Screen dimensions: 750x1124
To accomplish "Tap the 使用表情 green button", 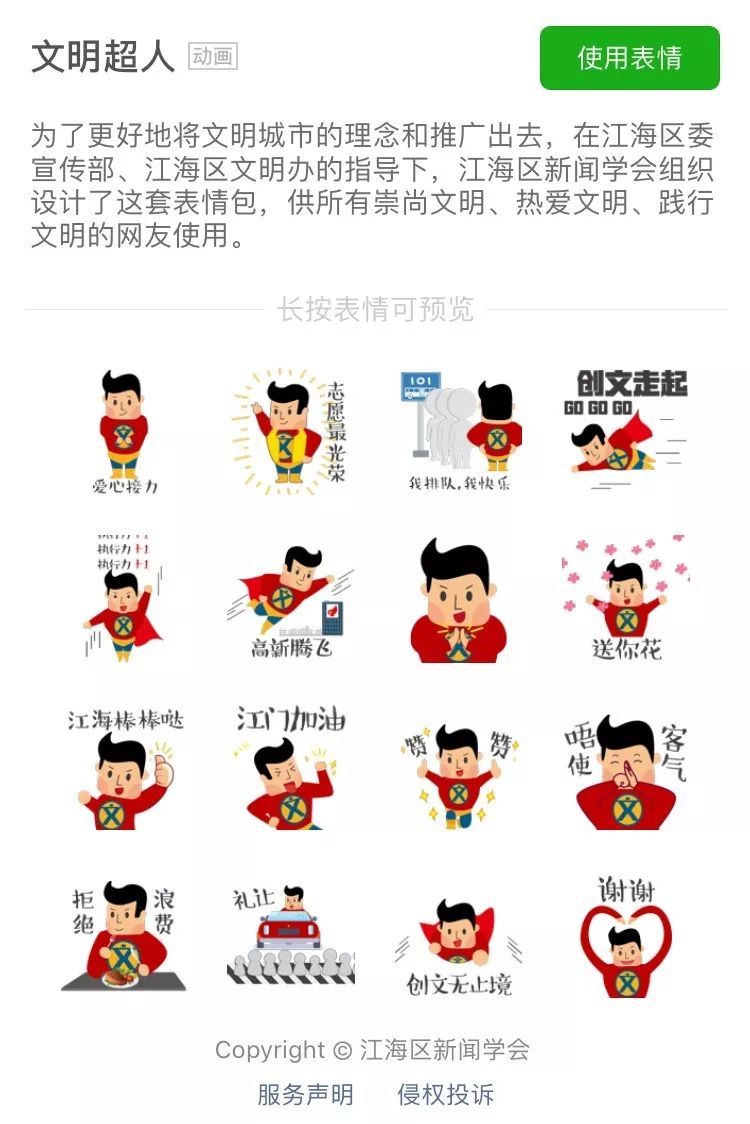I will (629, 58).
